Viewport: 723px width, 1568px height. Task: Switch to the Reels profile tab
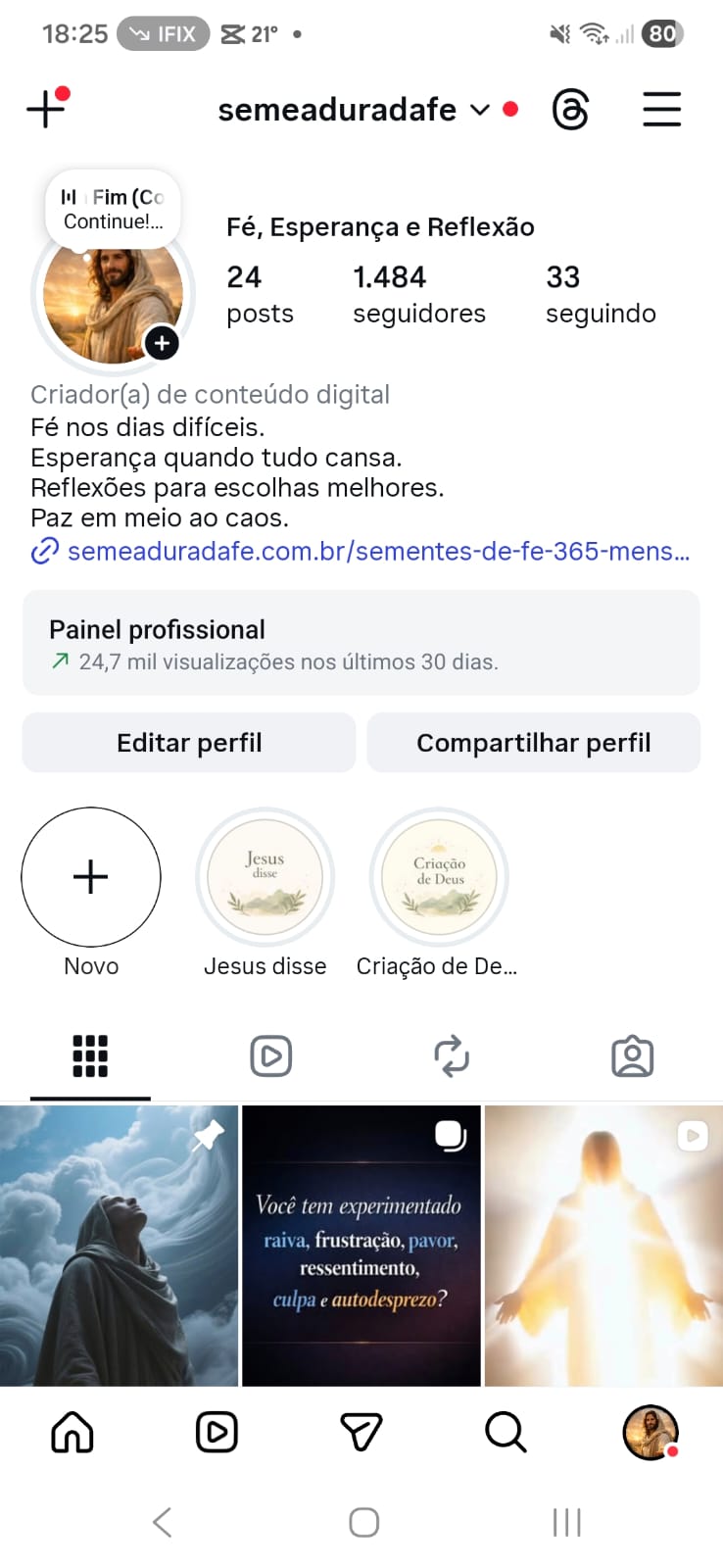(x=270, y=1056)
